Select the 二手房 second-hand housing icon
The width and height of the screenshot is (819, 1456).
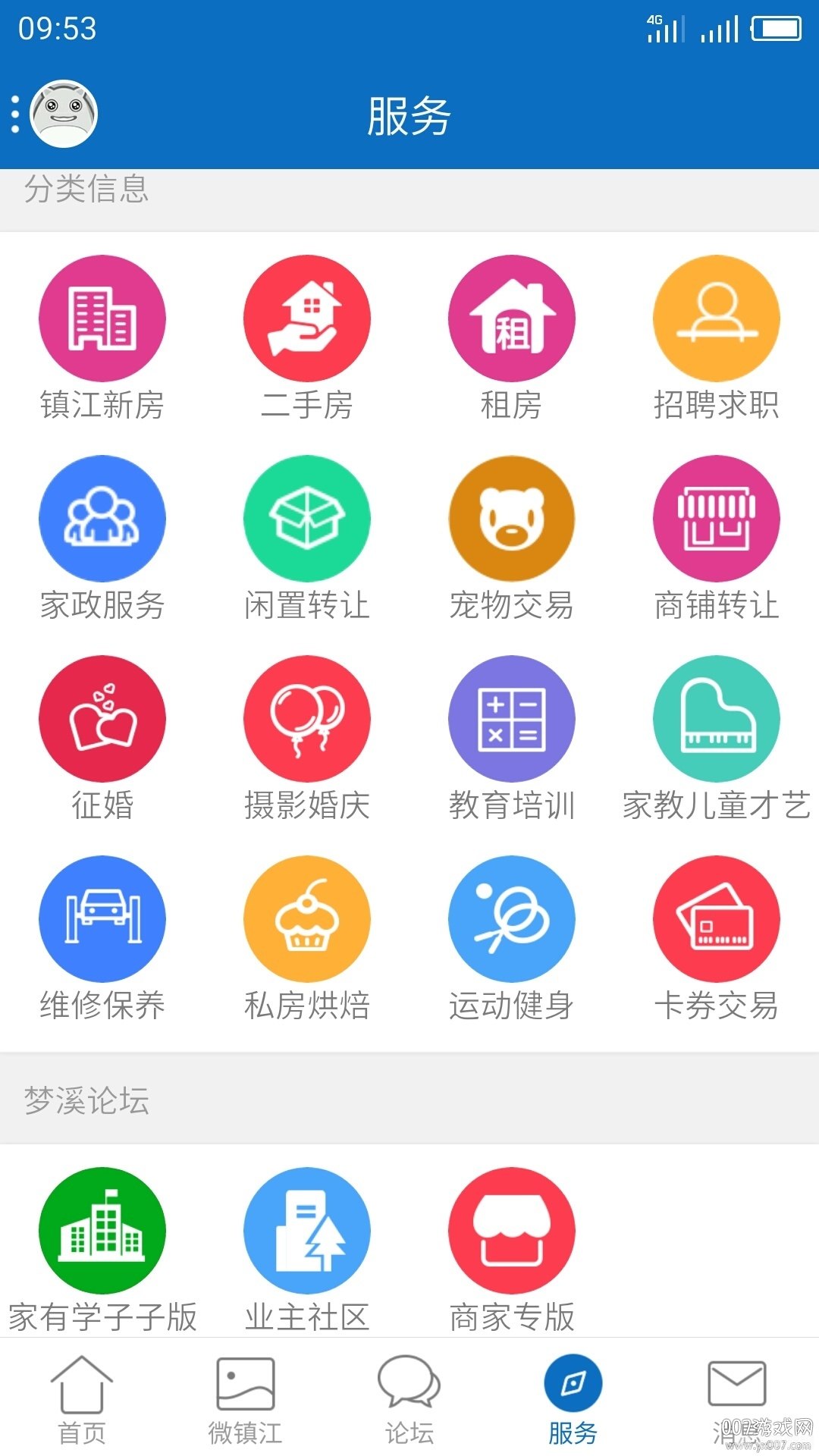307,318
